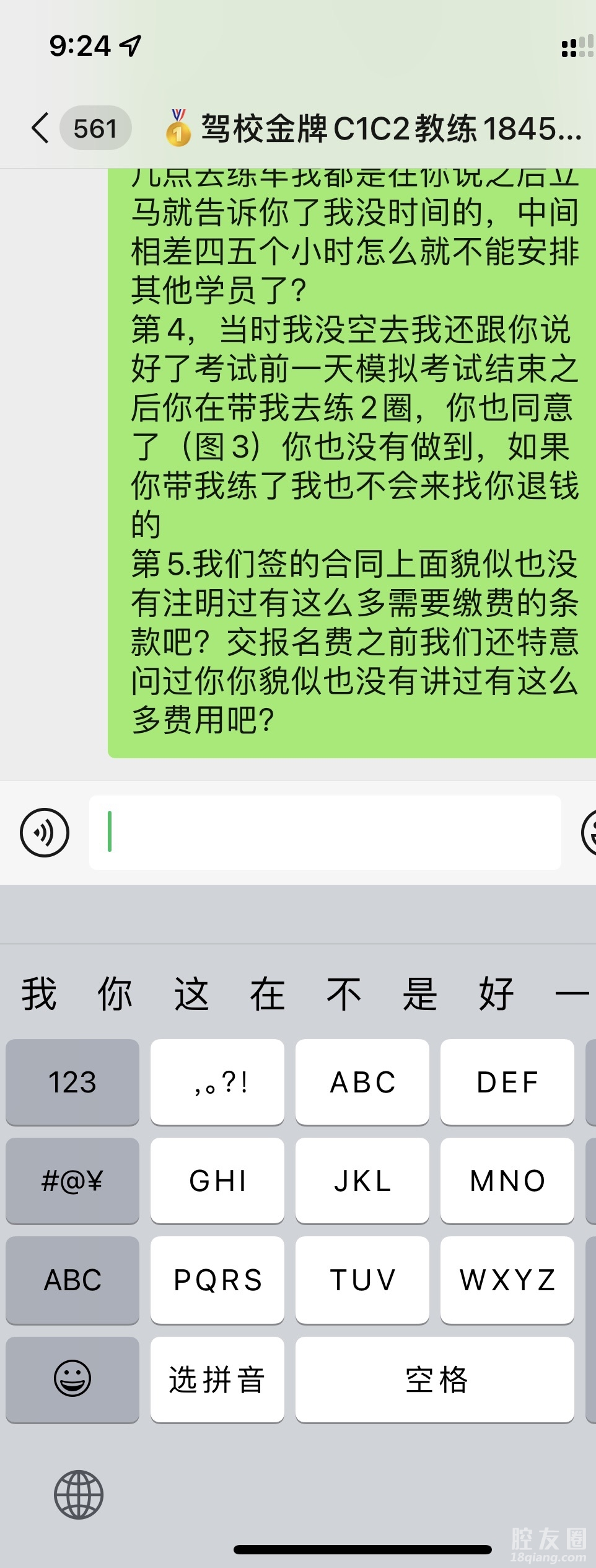Tap the 选拼音 key
Image resolution: width=596 pixels, height=1568 pixels.
coord(217,1380)
